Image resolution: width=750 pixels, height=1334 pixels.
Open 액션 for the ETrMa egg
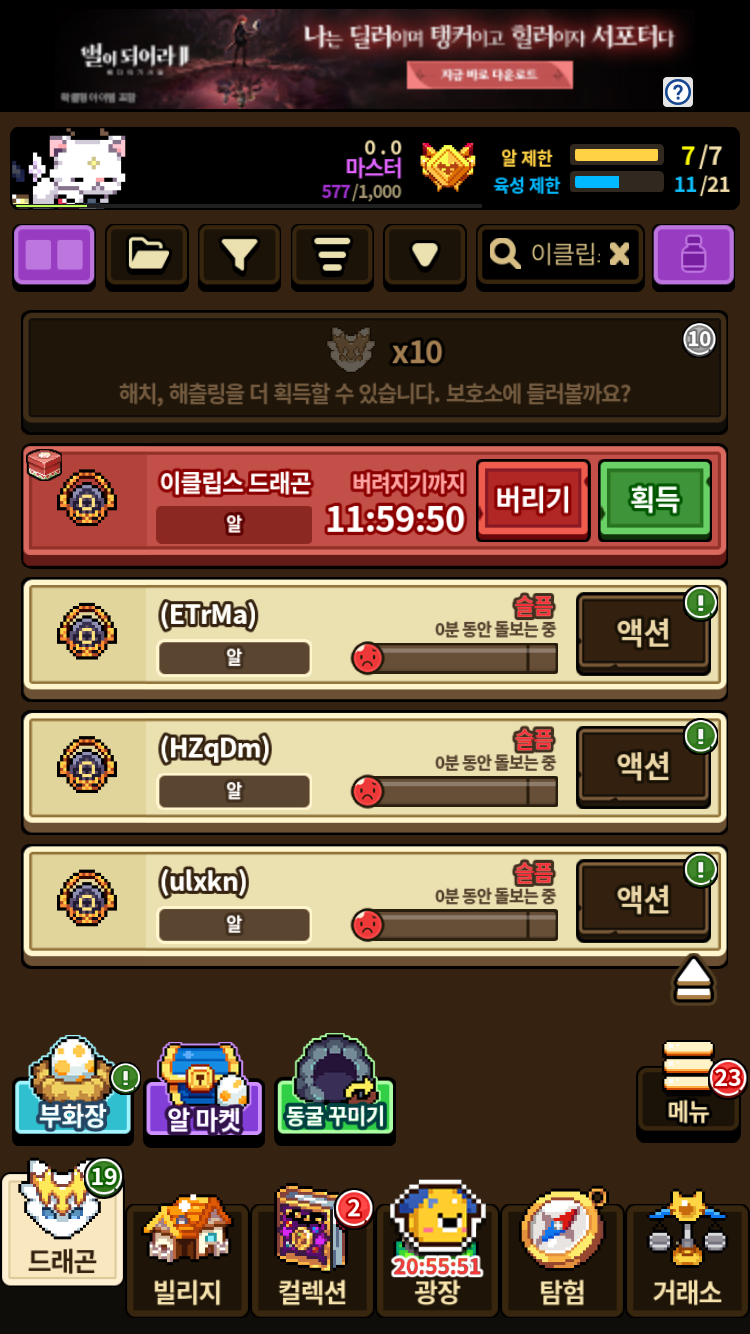click(643, 632)
